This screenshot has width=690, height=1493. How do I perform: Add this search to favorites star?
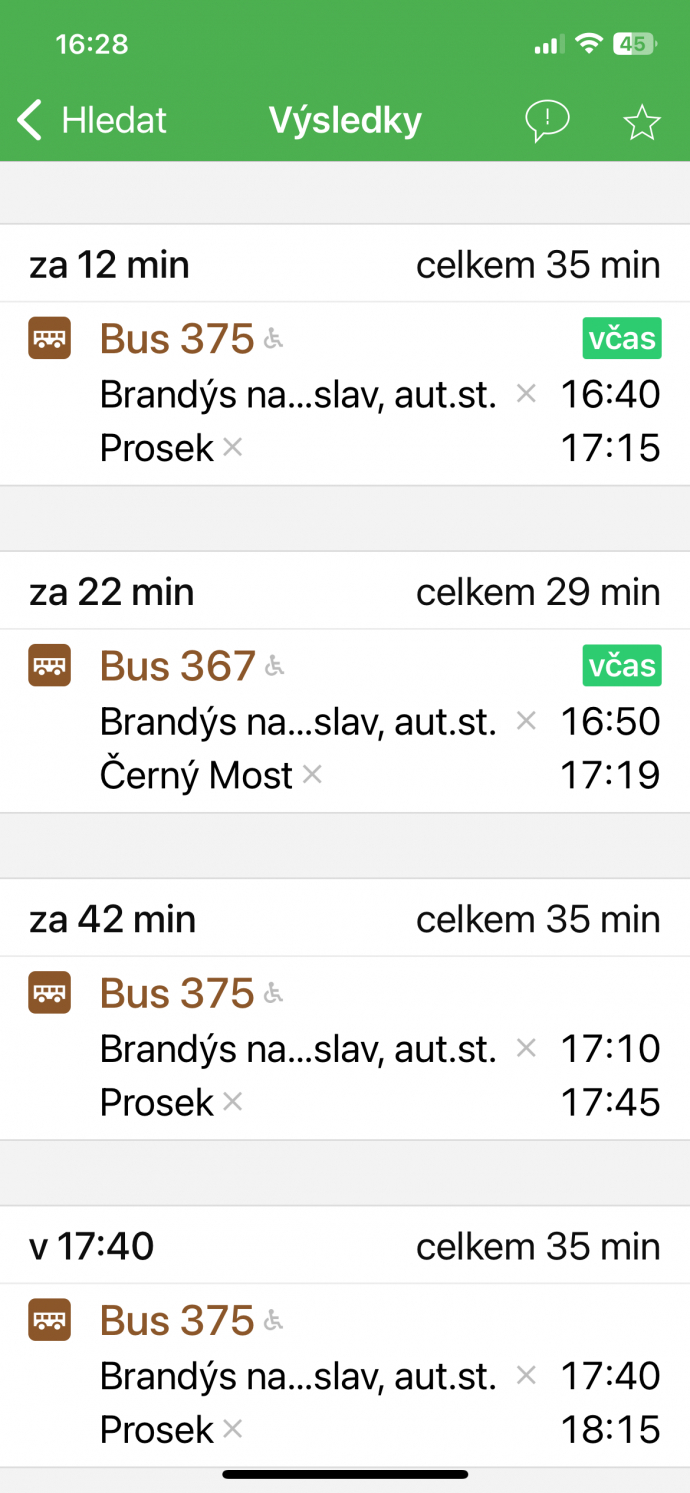(x=642, y=122)
